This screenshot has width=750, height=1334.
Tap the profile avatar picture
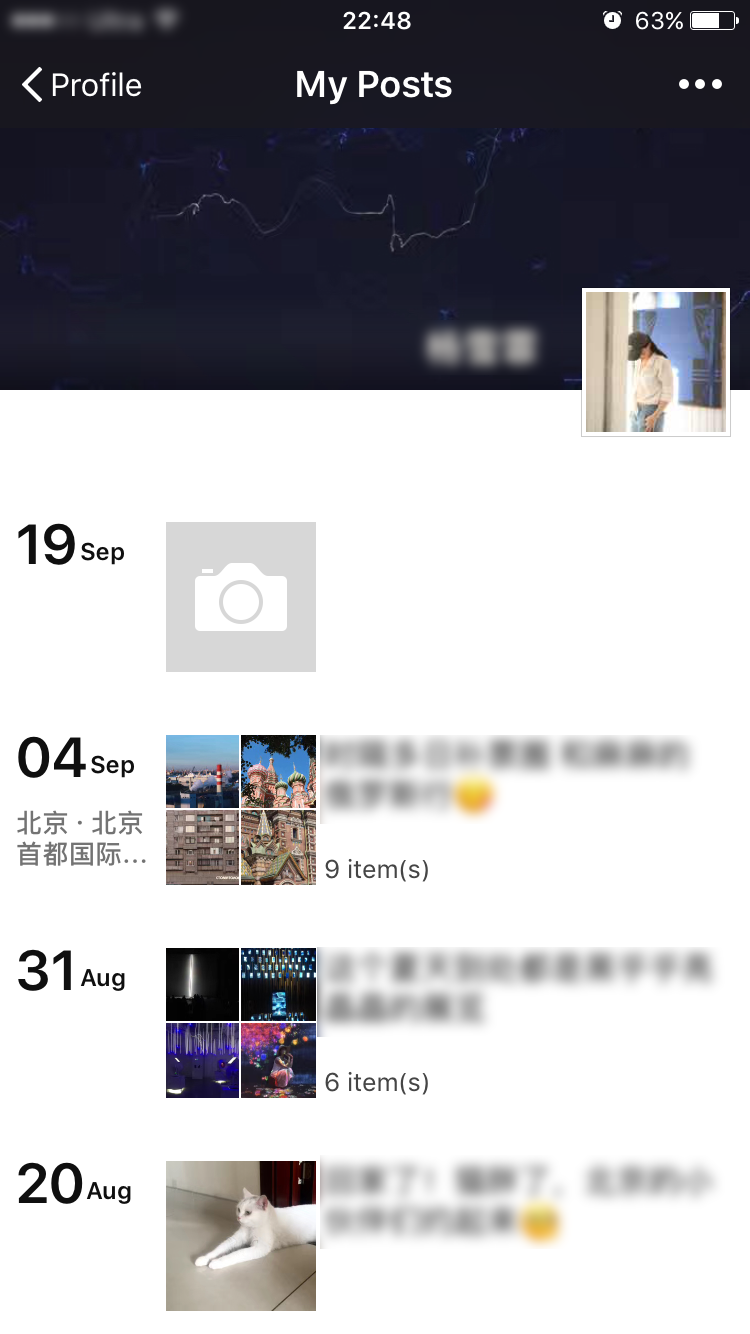click(x=656, y=362)
